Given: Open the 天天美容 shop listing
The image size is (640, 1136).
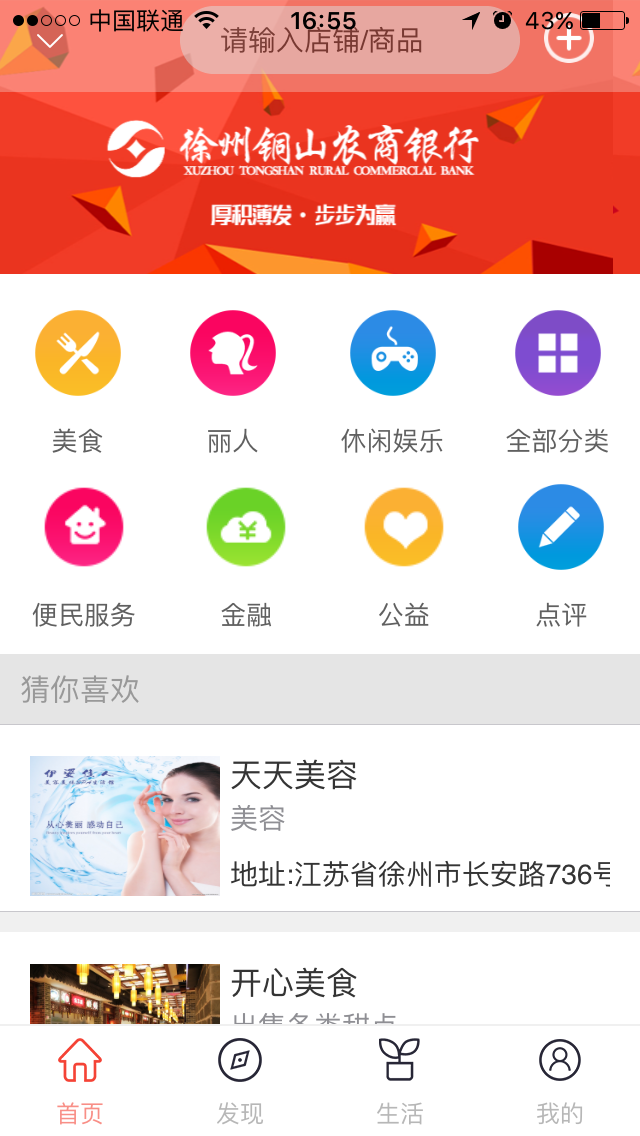Looking at the screenshot, I should coord(320,824).
